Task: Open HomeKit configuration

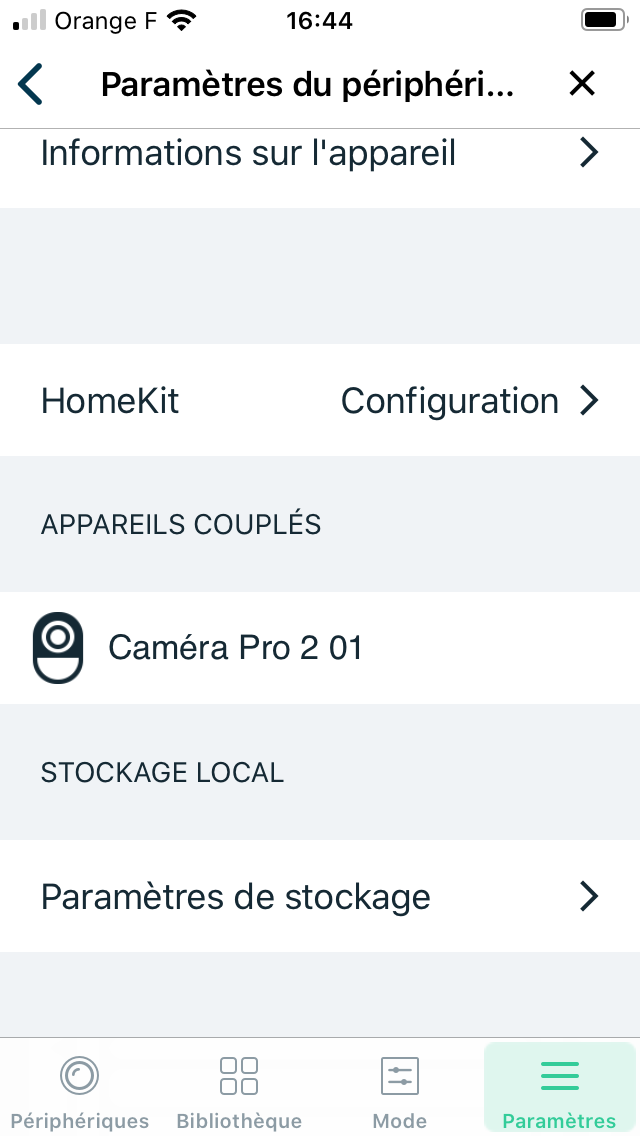Action: click(320, 401)
